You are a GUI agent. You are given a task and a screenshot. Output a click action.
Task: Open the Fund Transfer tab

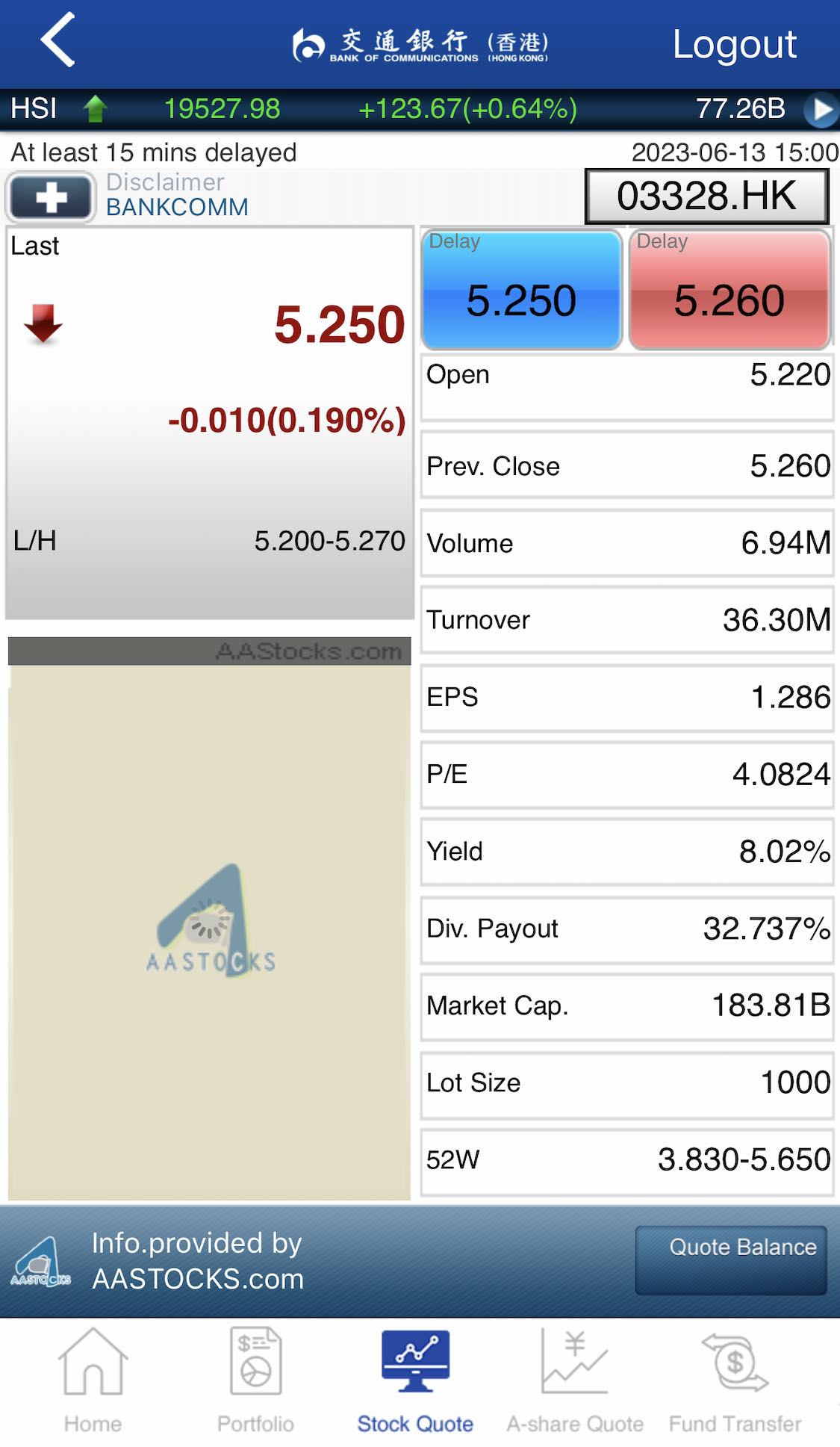pos(735,1381)
